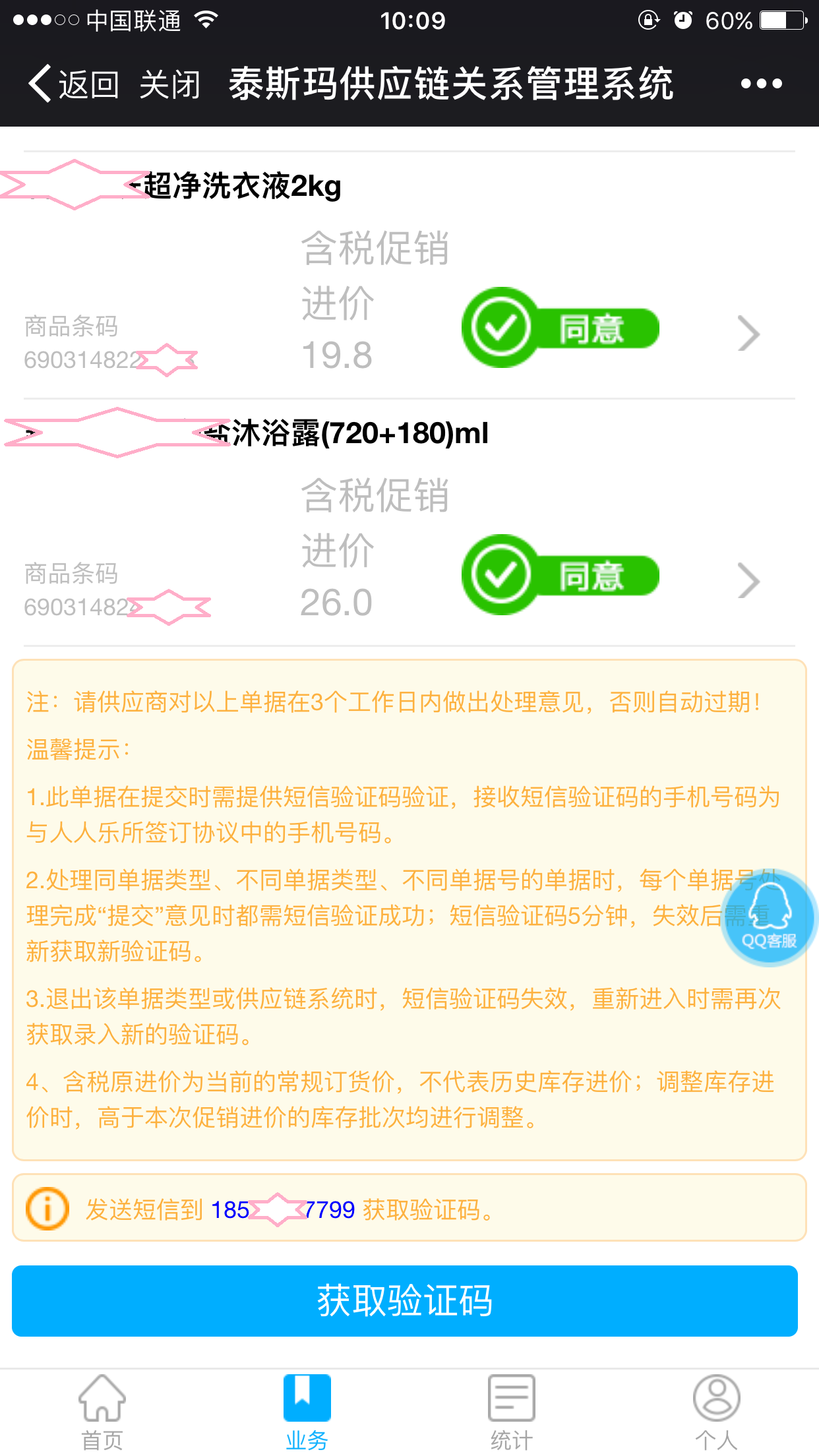Toggle 同意 for 超净洗衣液2kg
Image resolution: width=819 pixels, height=1456 pixels.
coord(561,328)
